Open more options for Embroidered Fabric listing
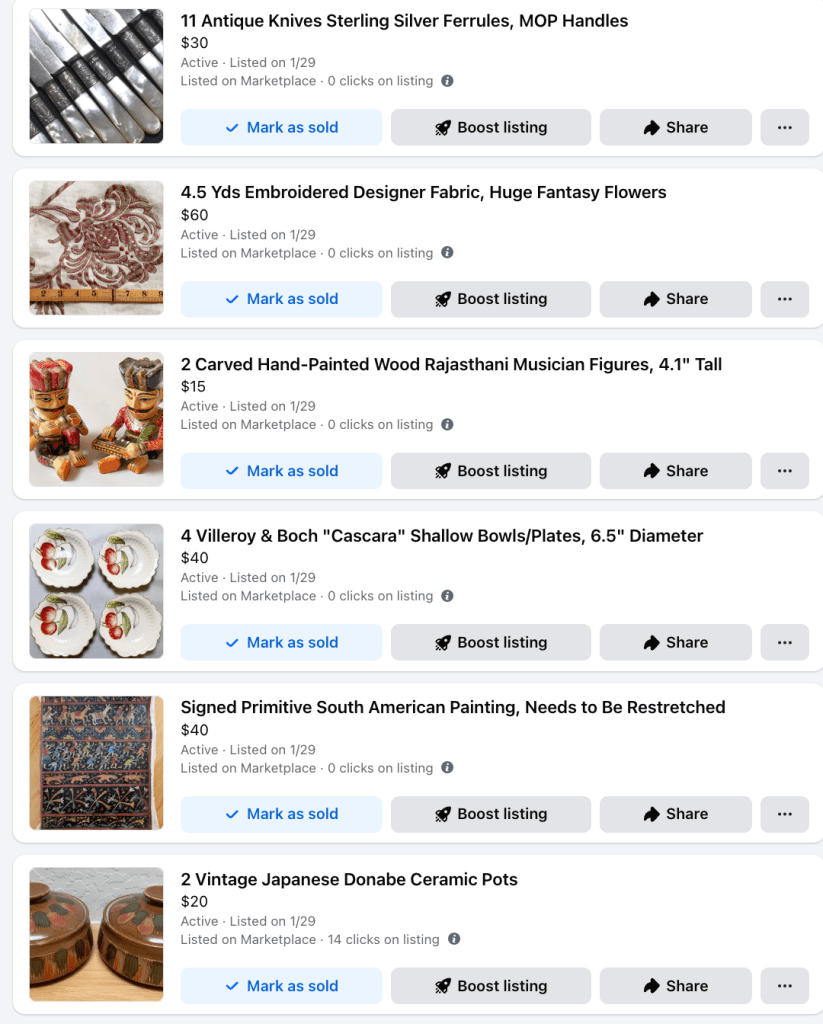823x1024 pixels. [x=785, y=299]
